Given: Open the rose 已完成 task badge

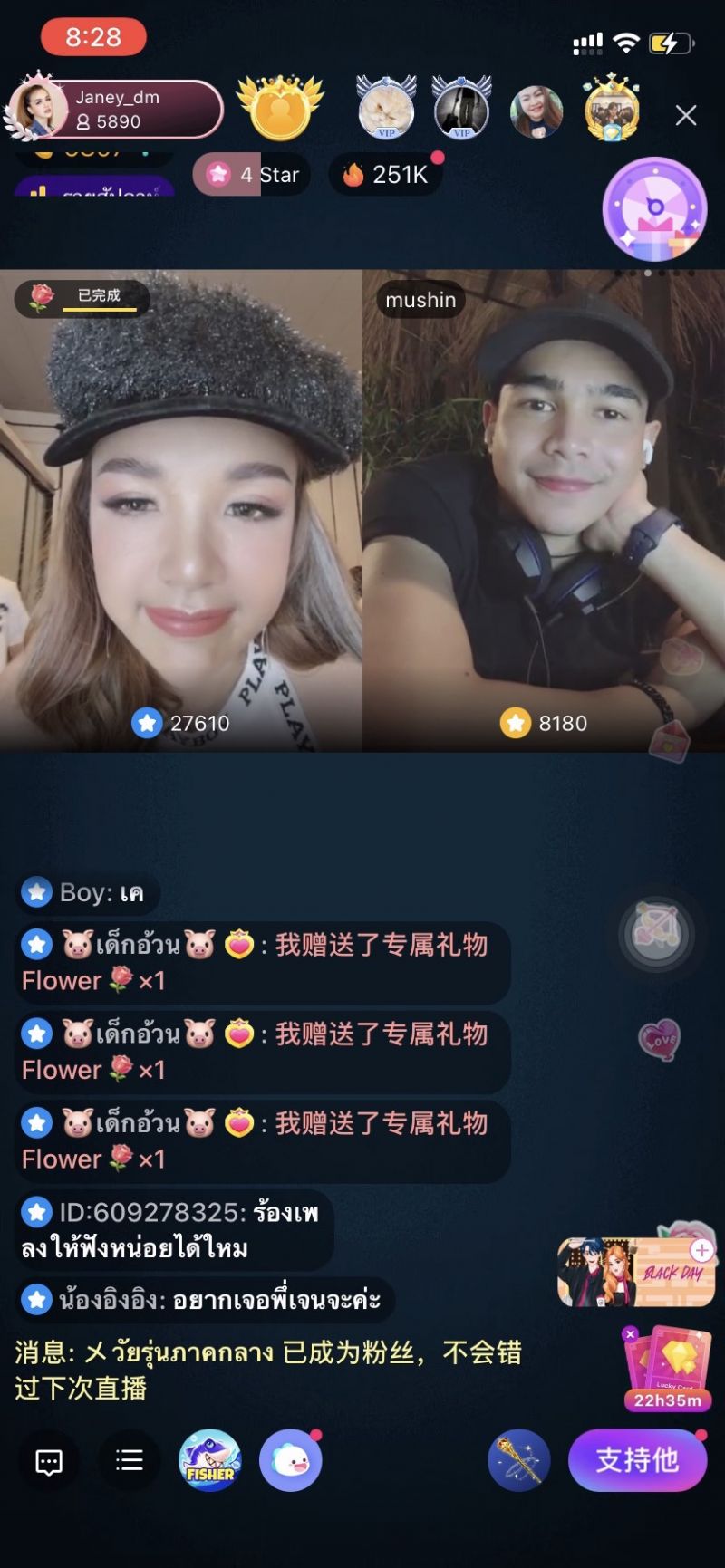Looking at the screenshot, I should point(82,296).
